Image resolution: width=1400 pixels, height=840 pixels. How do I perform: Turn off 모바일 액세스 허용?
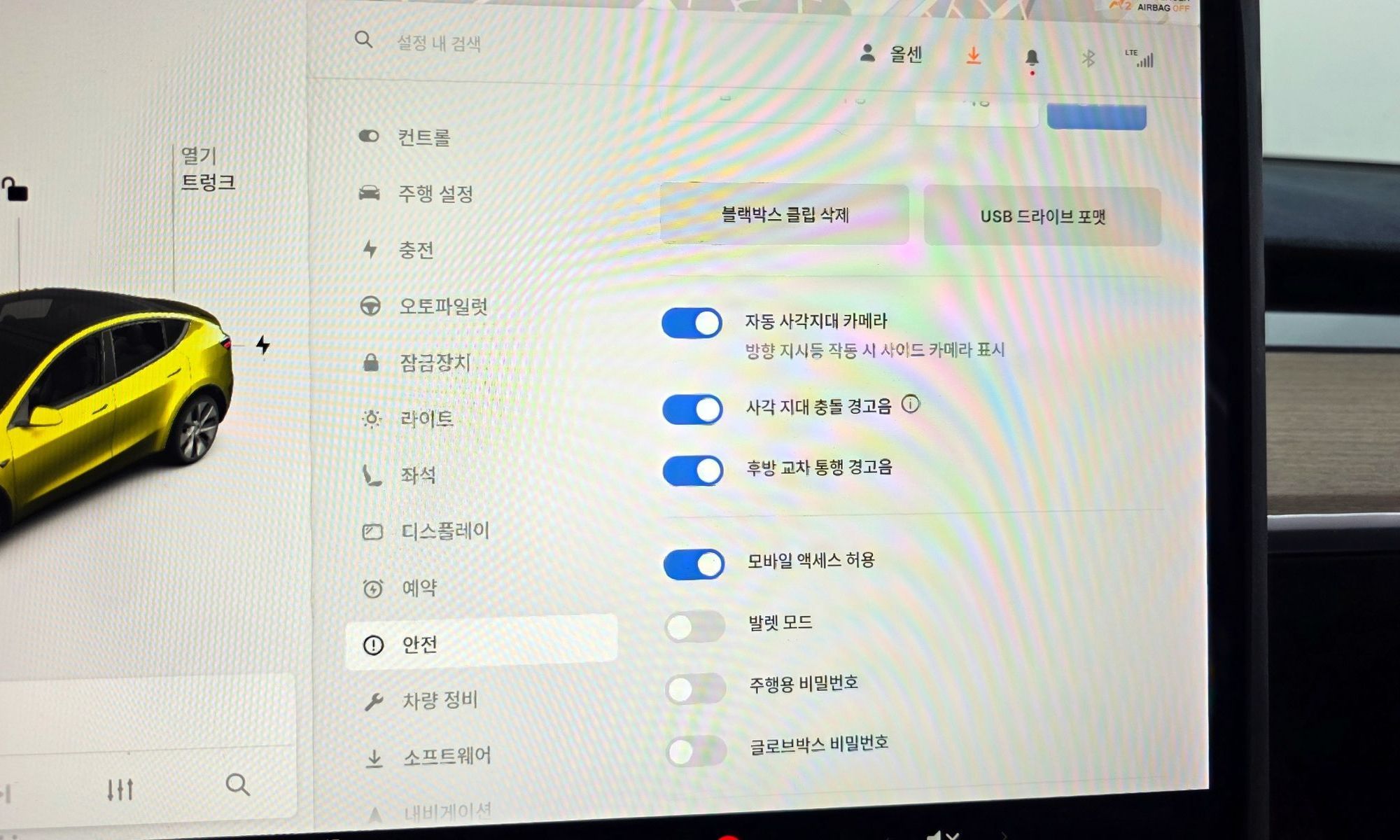tap(694, 564)
